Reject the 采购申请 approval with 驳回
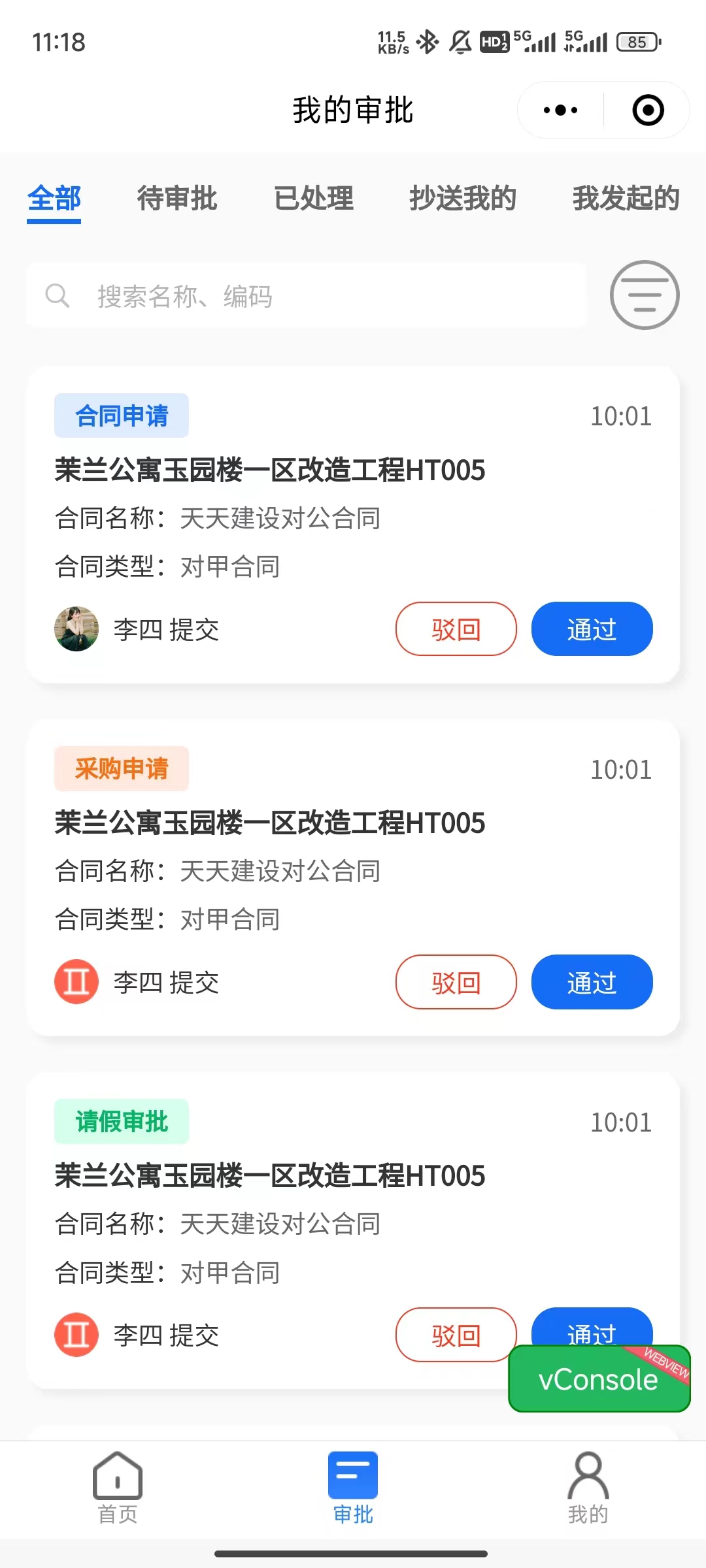 click(x=456, y=982)
